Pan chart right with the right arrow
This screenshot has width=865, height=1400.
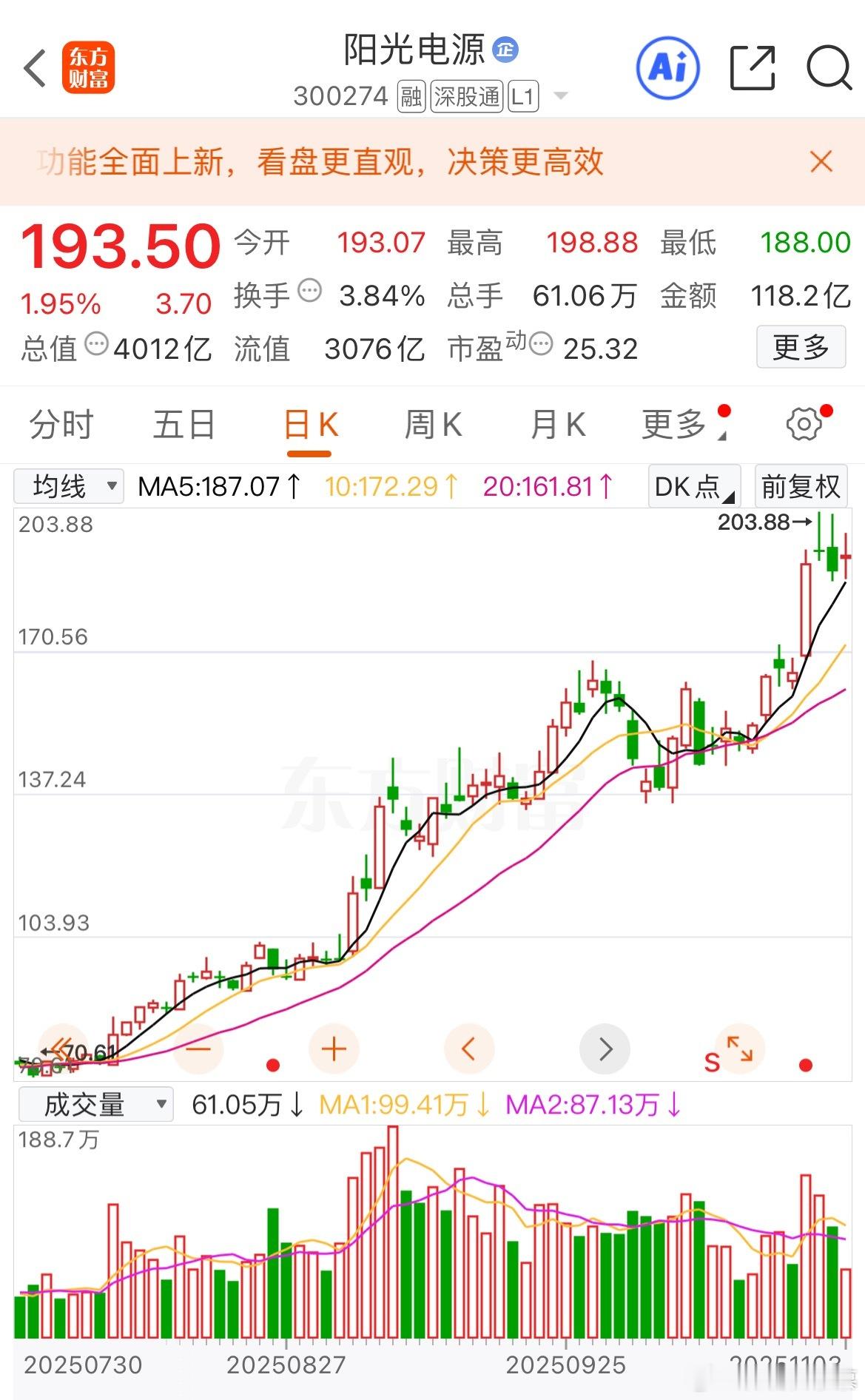[605, 1049]
